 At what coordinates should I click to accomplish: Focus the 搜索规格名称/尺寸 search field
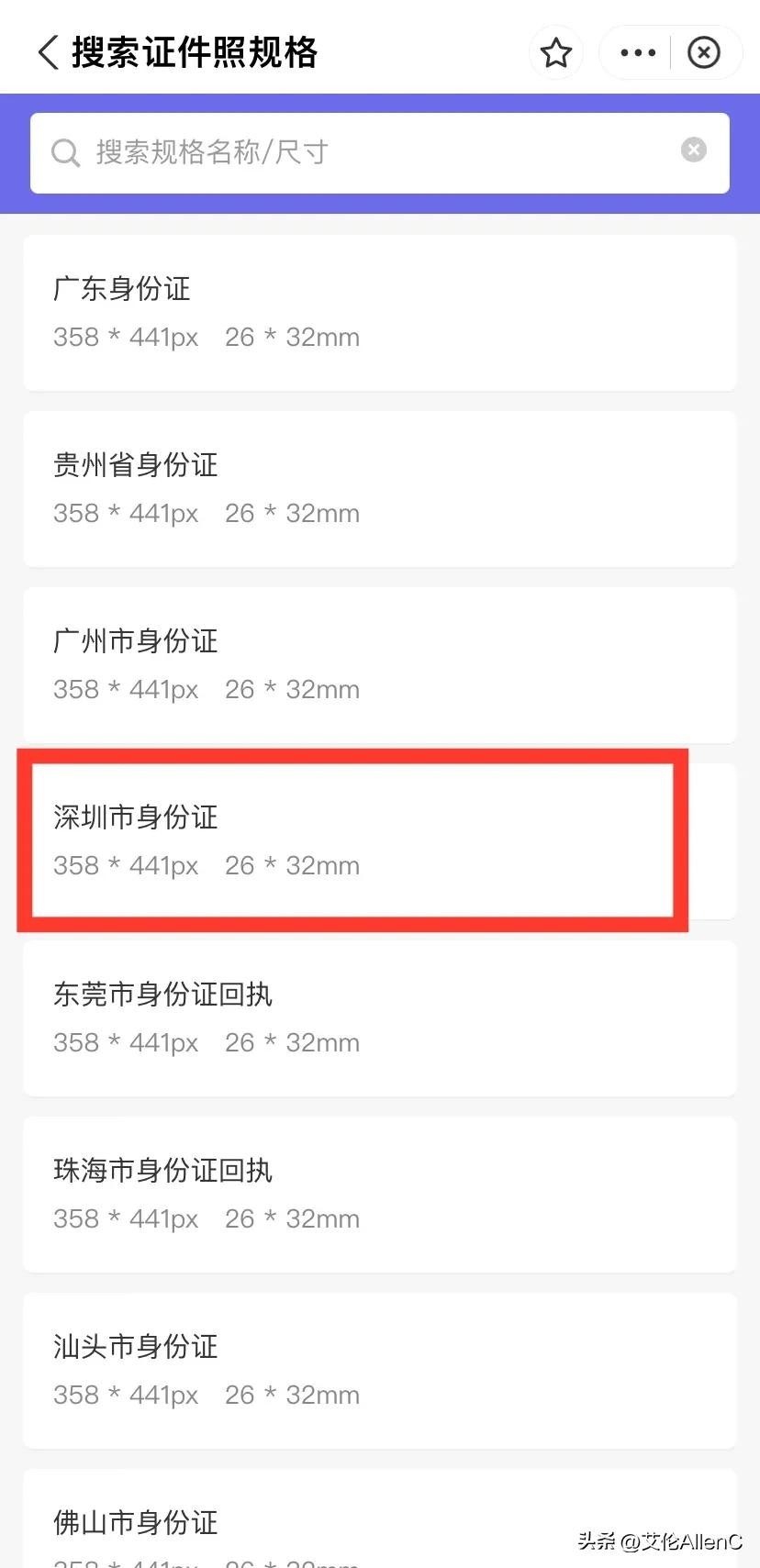point(367,152)
